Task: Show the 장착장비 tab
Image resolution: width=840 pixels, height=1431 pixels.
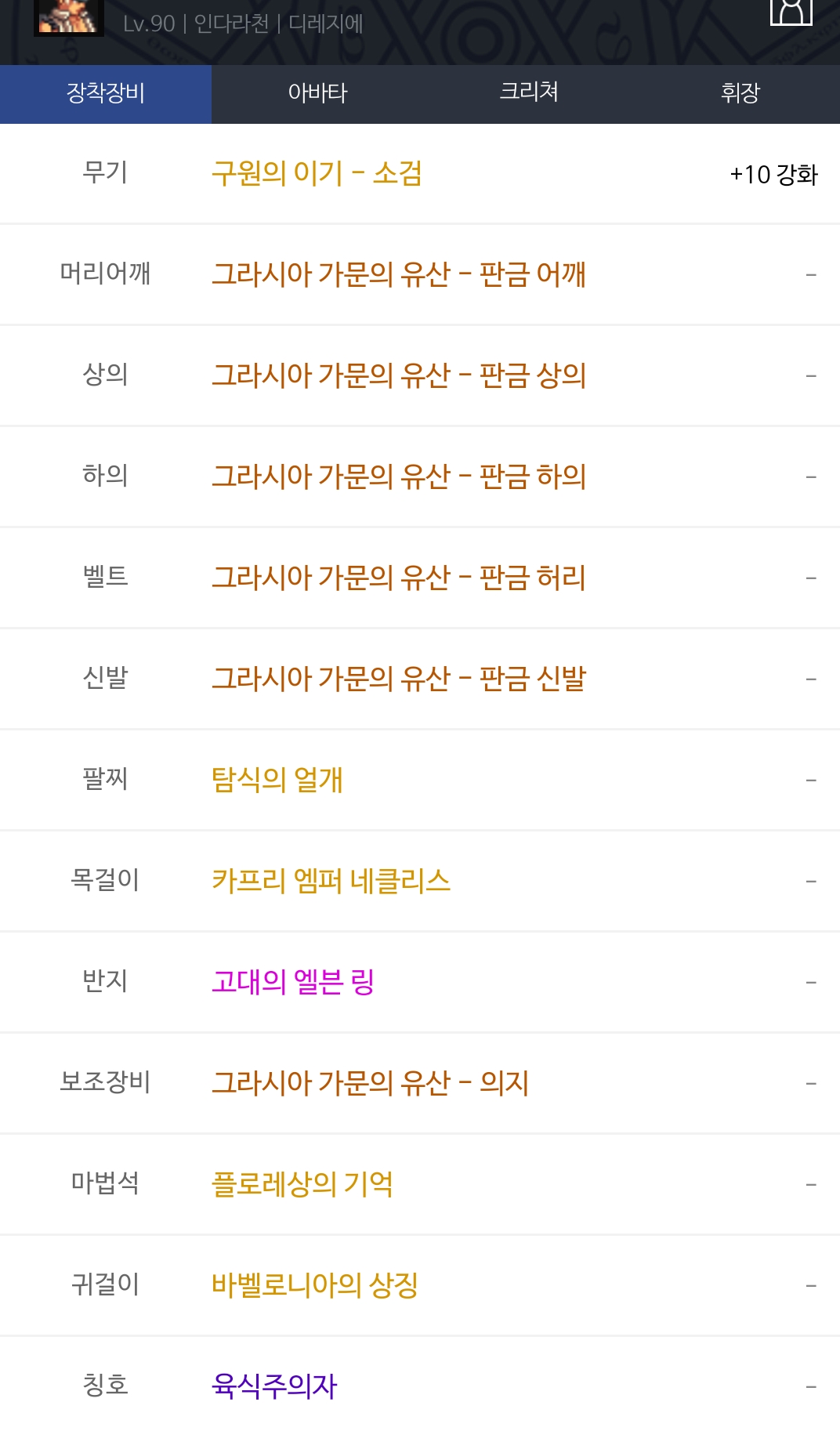Action: (x=106, y=93)
